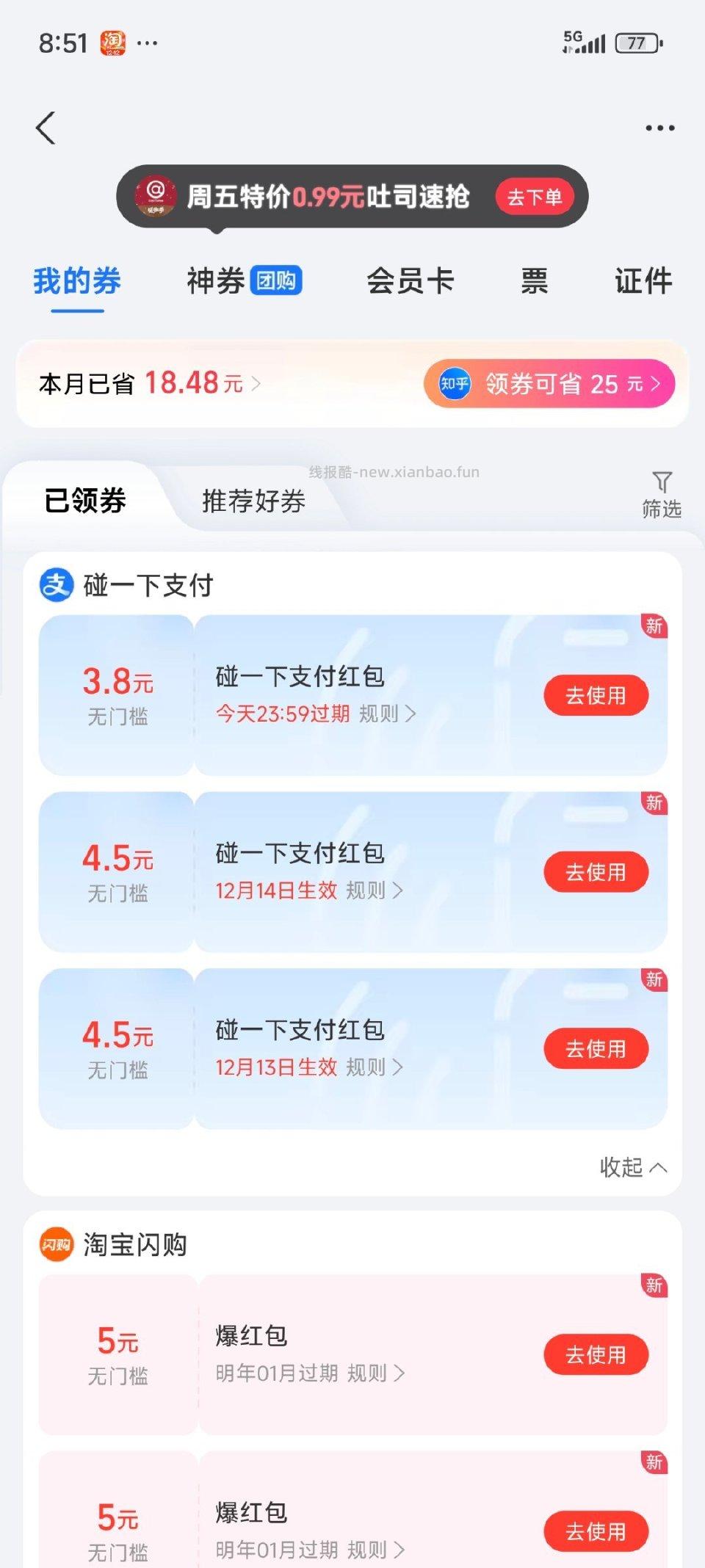Open the Alipay 碰一下支付 section icon
705x1568 pixels.
(55, 585)
